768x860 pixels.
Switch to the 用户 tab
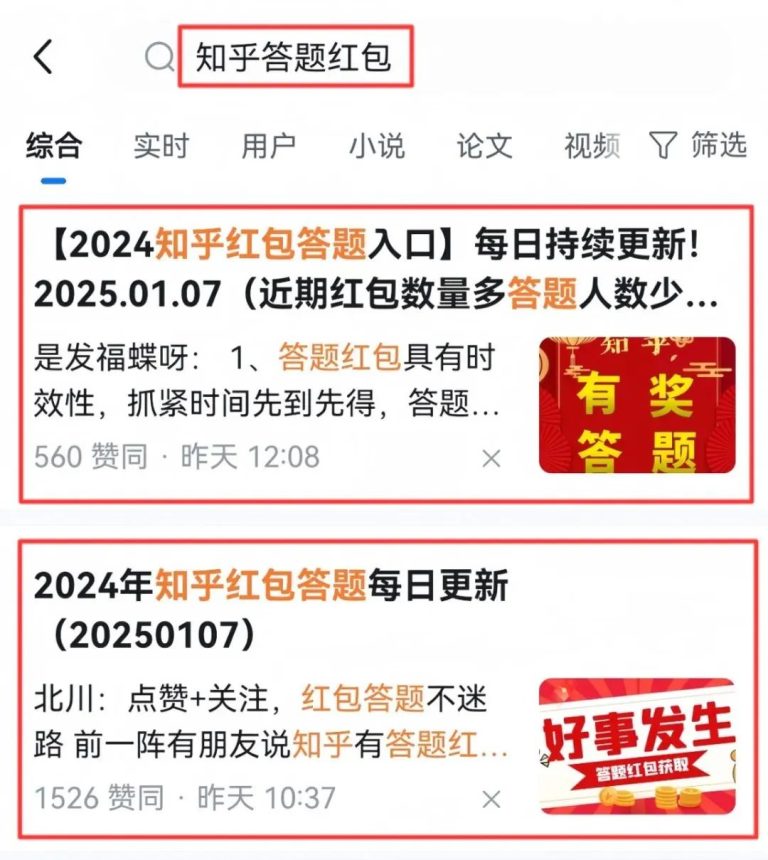tap(268, 146)
